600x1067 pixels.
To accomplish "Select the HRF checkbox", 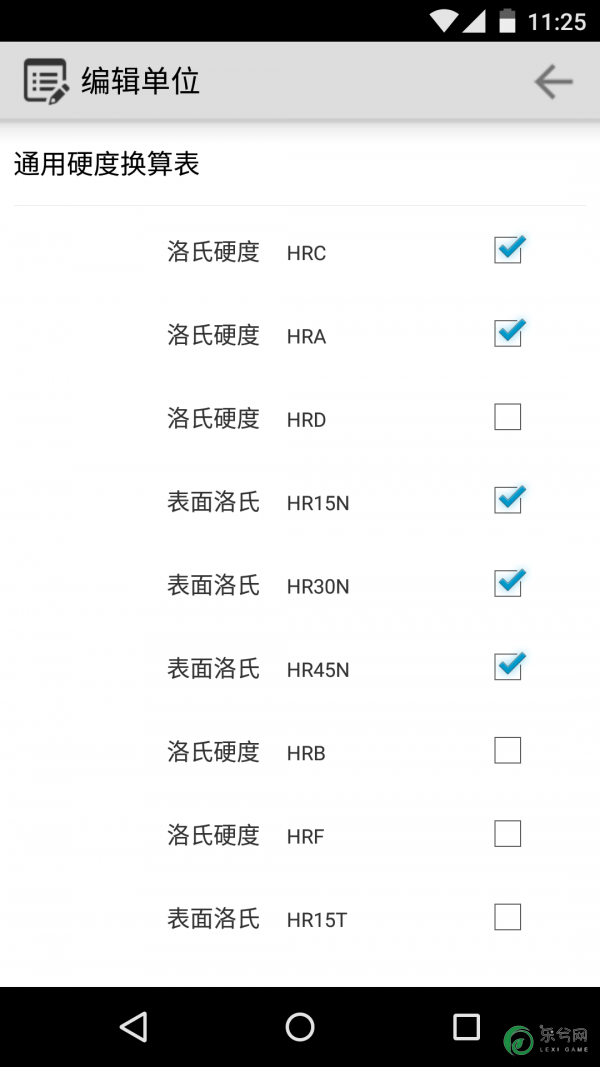I will [507, 834].
